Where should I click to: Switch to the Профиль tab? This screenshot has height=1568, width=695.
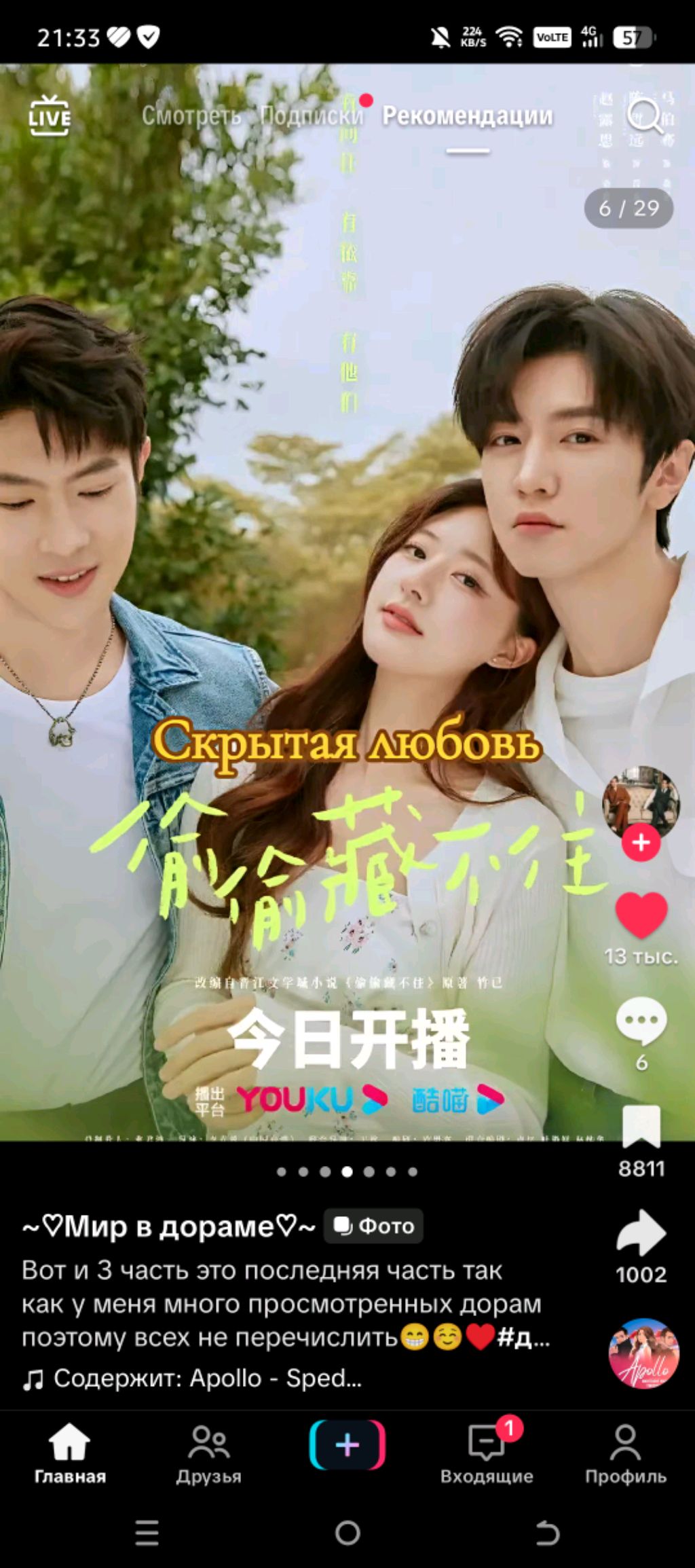click(x=625, y=1455)
